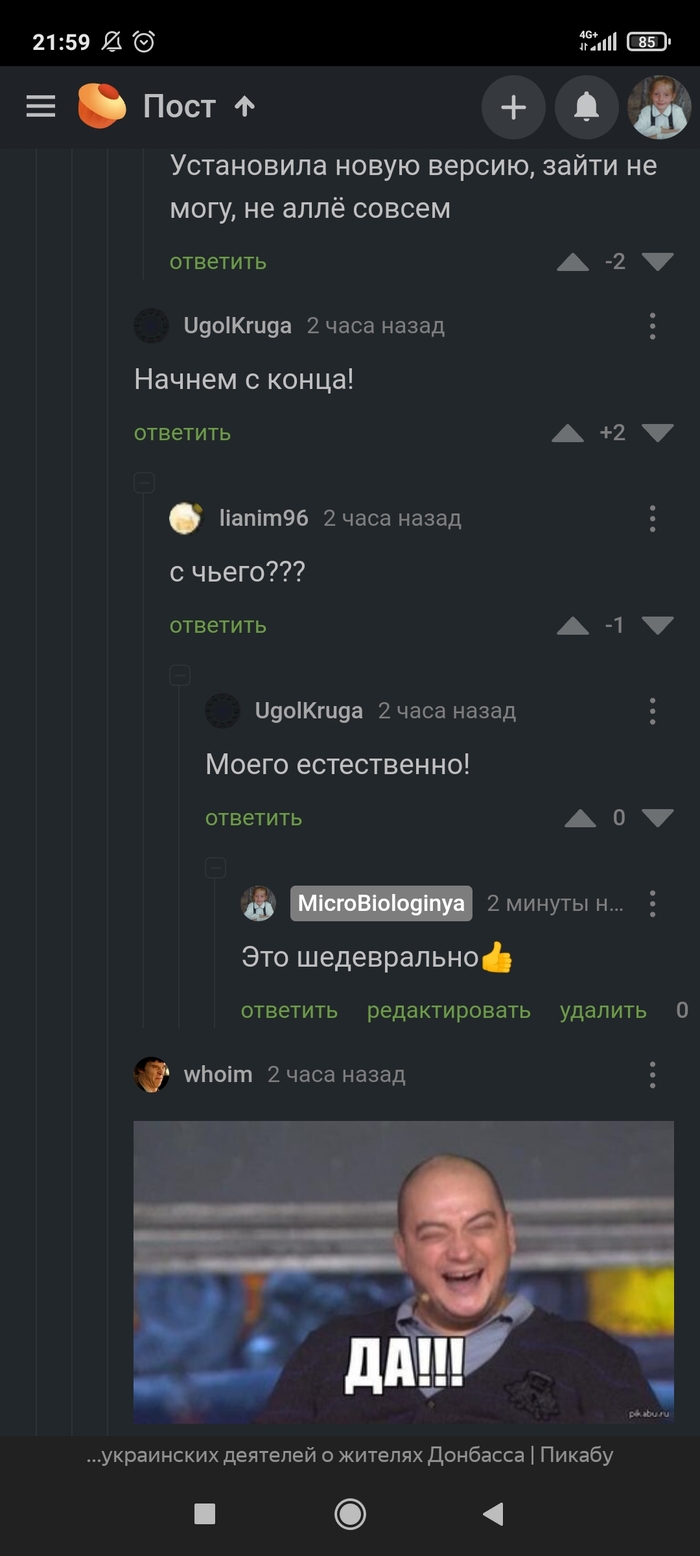Open the notifications bell

pyautogui.click(x=586, y=107)
